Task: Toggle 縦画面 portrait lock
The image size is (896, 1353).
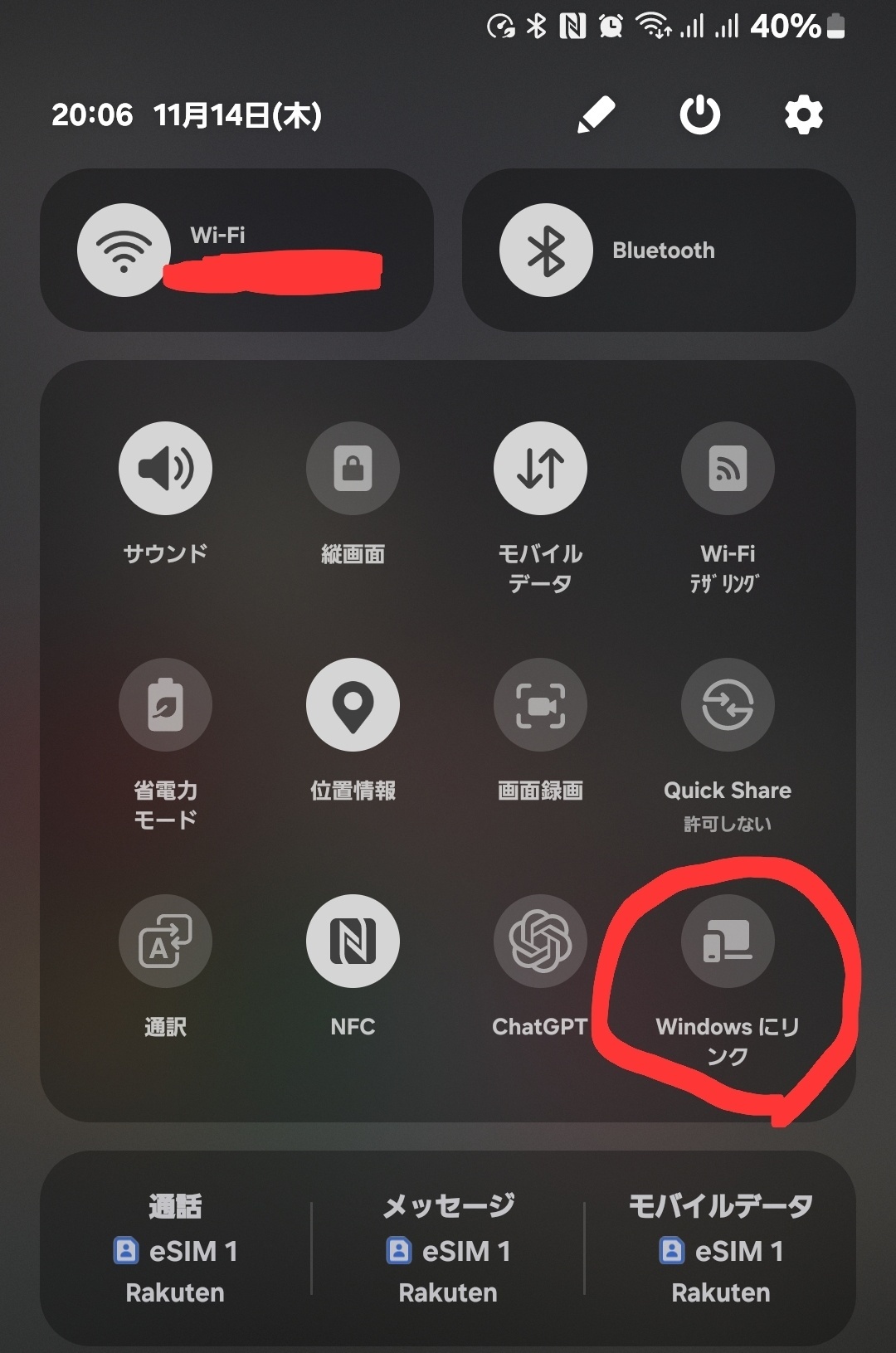Action: (x=353, y=469)
